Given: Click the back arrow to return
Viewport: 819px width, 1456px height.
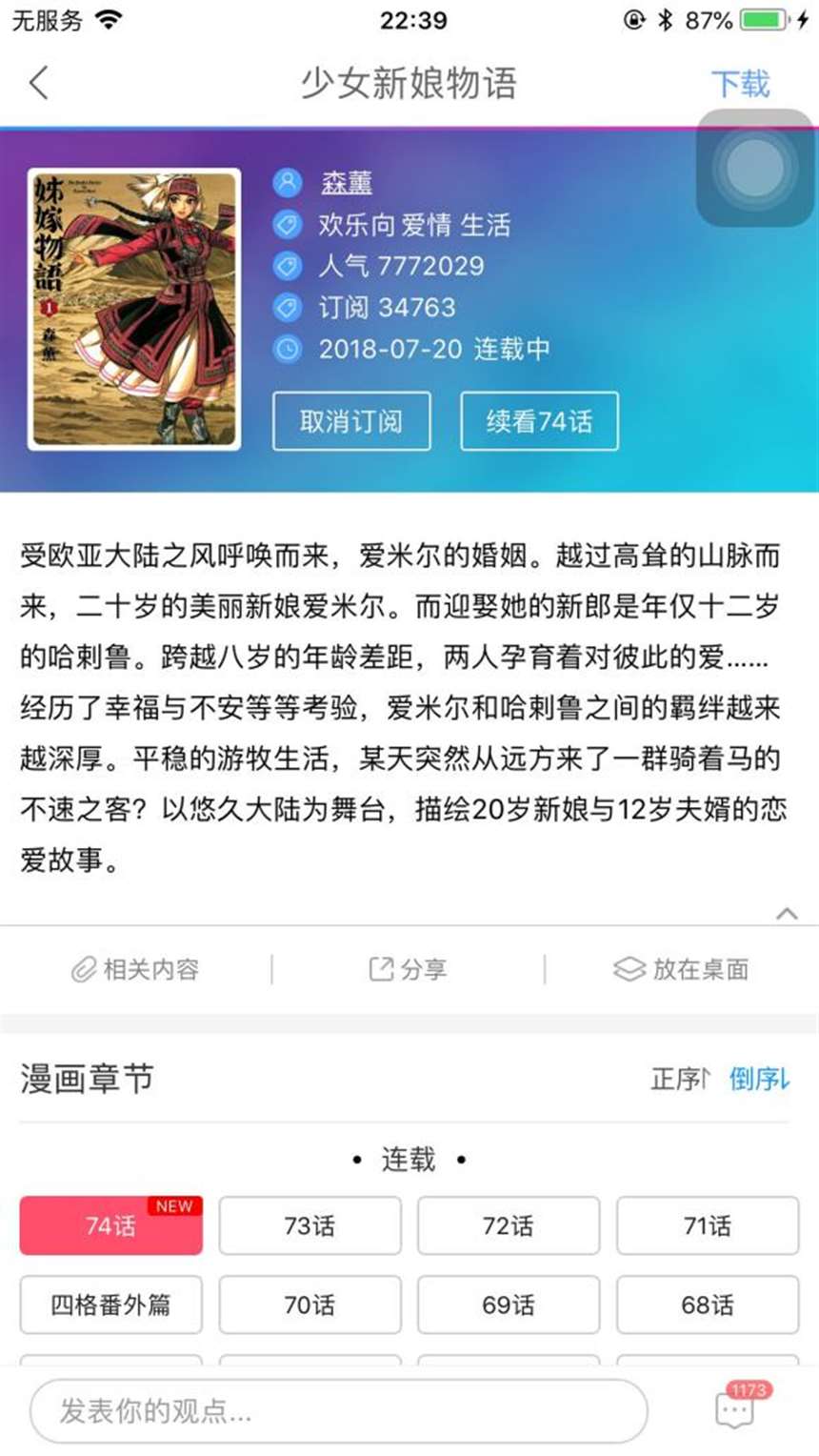Looking at the screenshot, I should coord(38,84).
